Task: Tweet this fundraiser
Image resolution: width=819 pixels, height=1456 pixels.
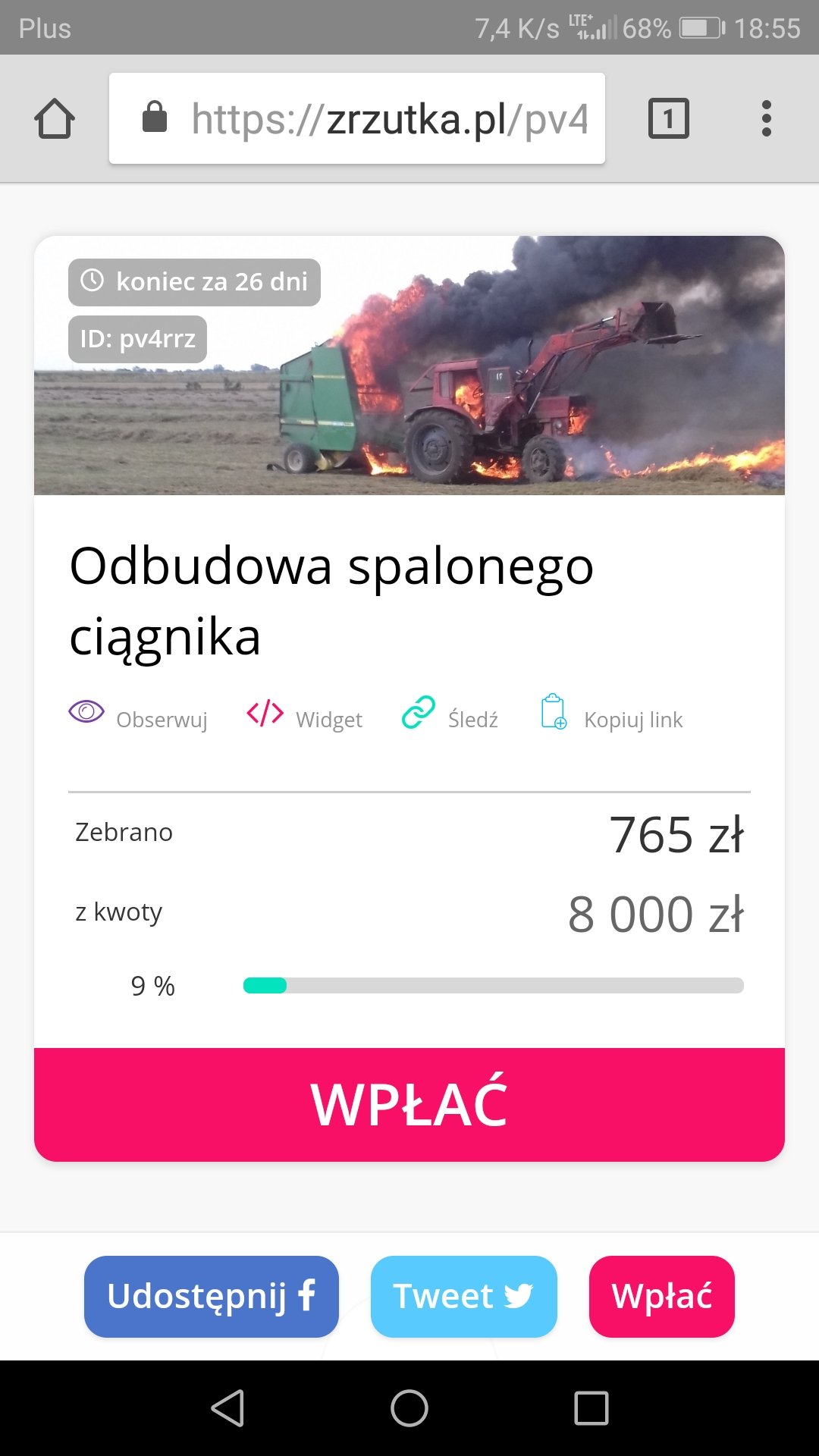Action: [463, 1296]
